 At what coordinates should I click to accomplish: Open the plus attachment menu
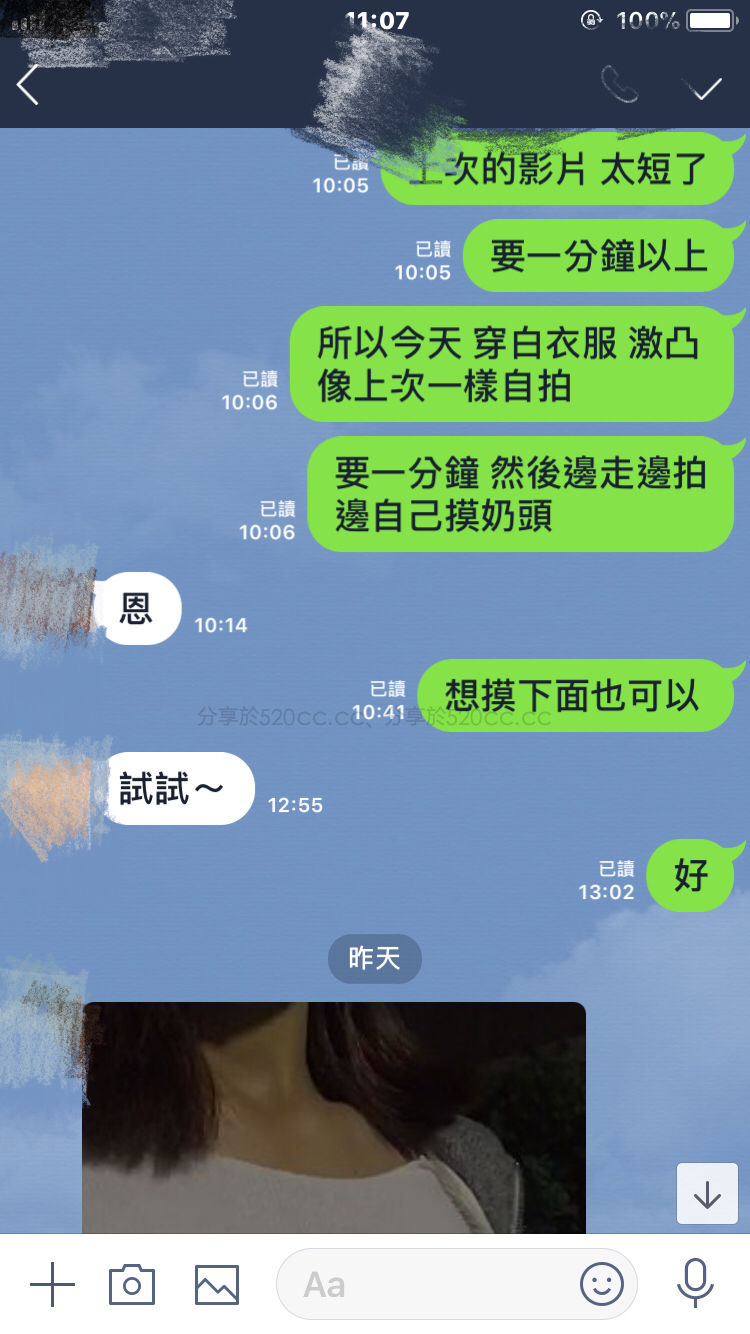point(53,1284)
